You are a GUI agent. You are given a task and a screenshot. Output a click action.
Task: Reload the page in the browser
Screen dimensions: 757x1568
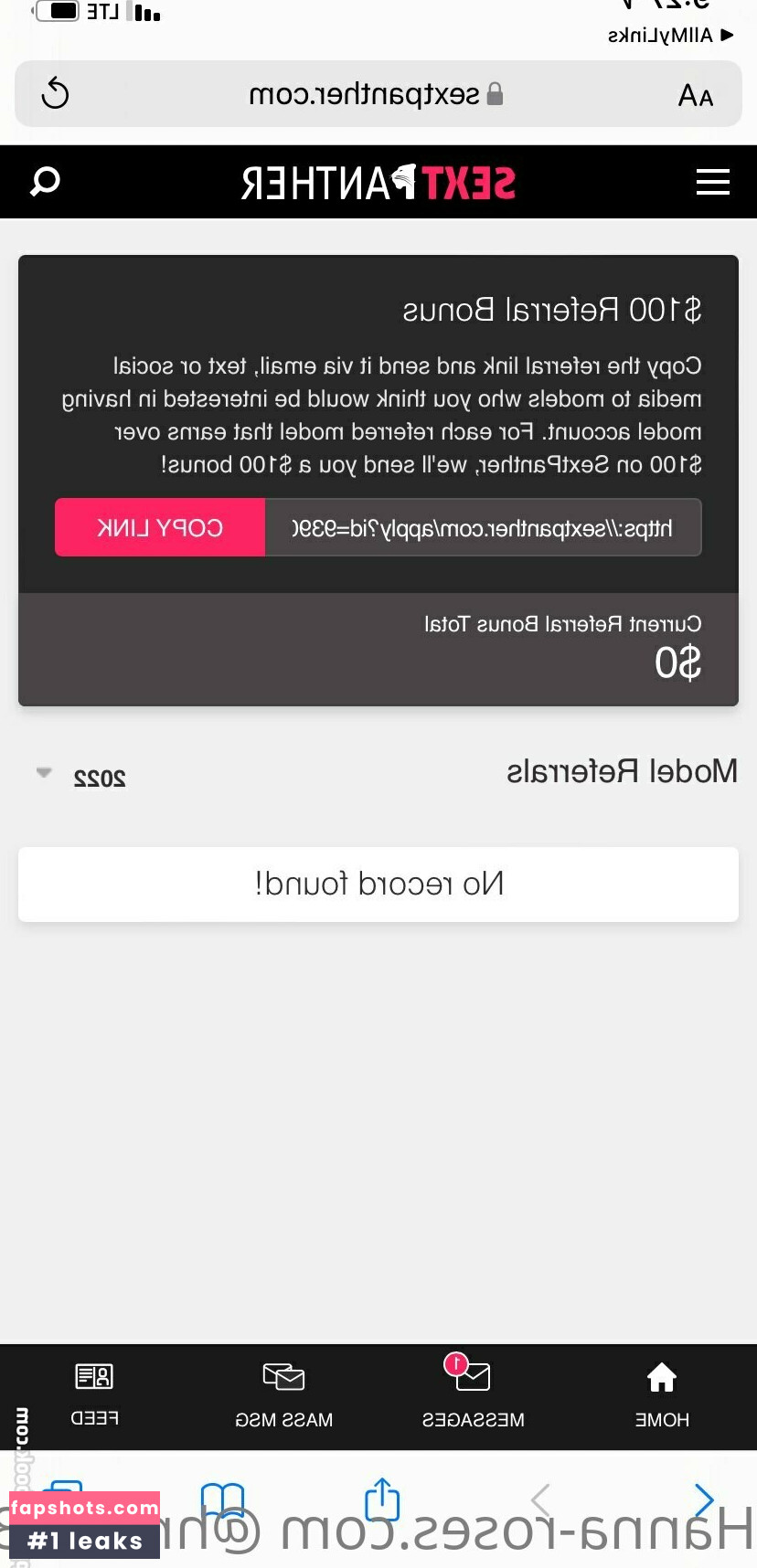tap(56, 93)
